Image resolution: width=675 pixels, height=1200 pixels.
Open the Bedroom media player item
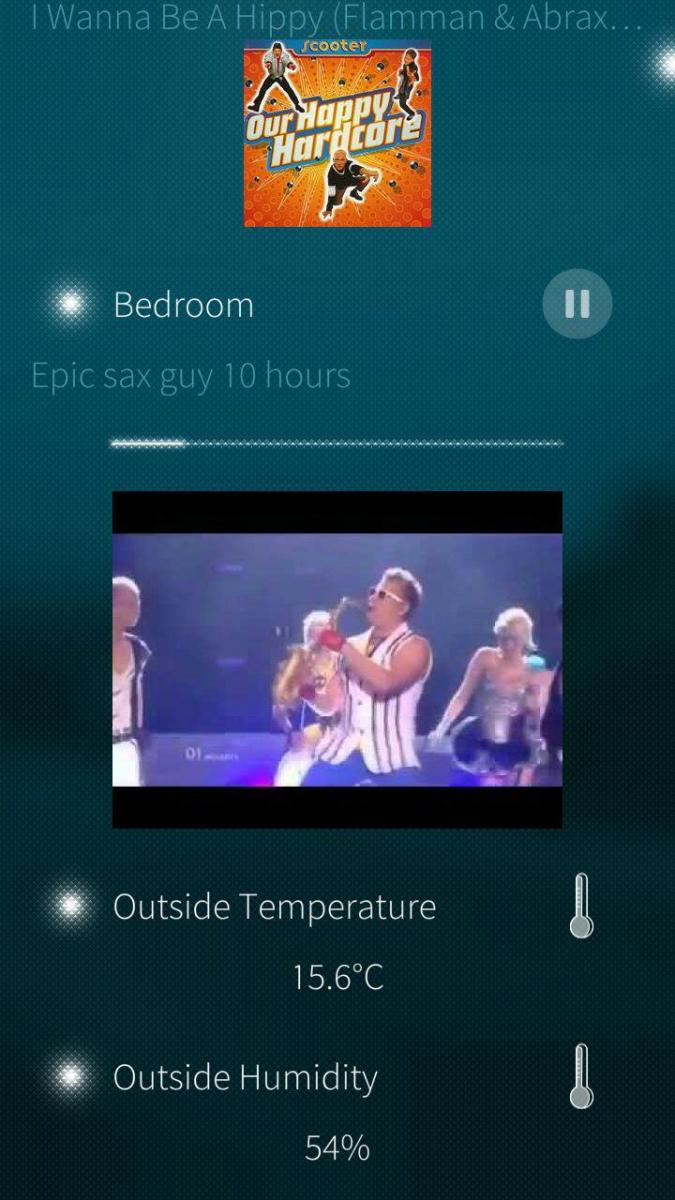183,305
